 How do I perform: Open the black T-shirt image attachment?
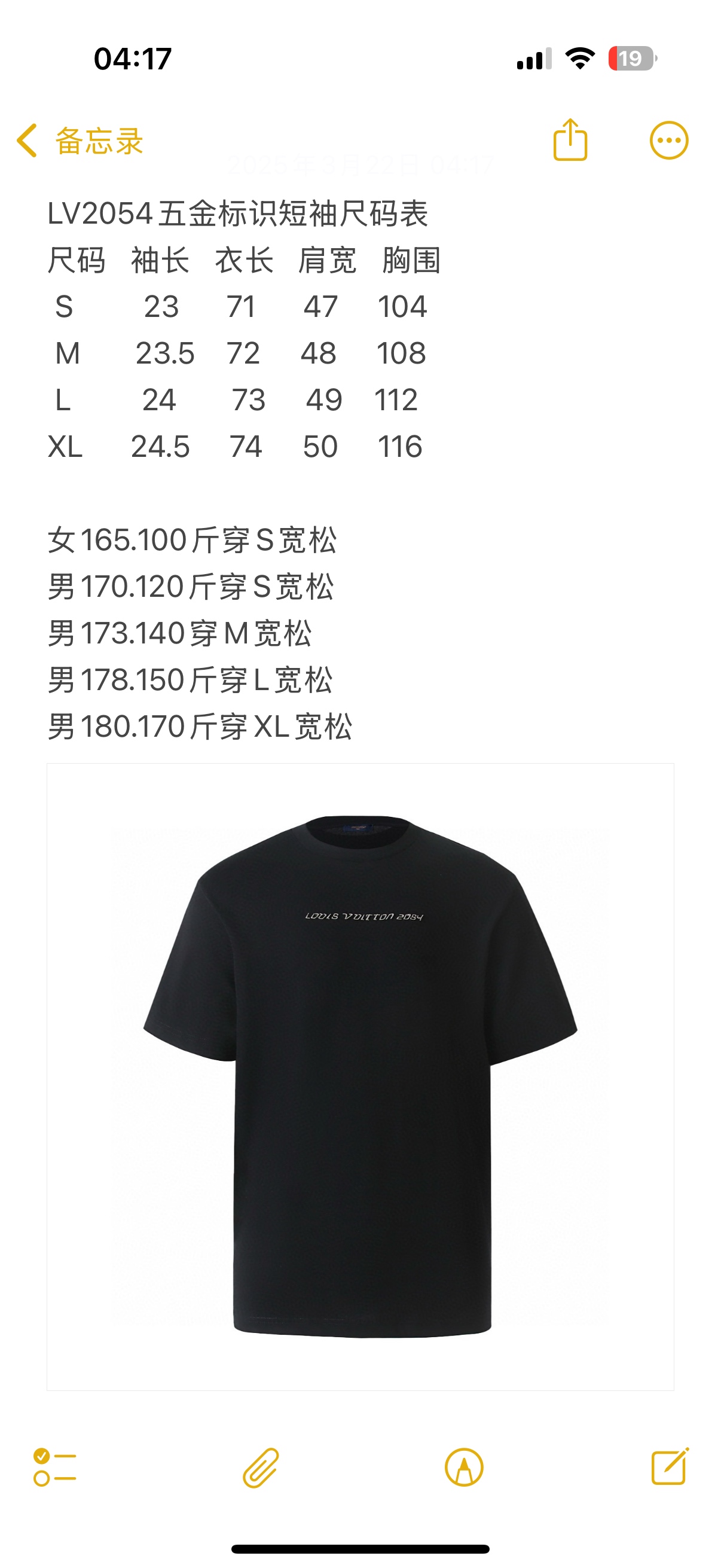pyautogui.click(x=360, y=1076)
